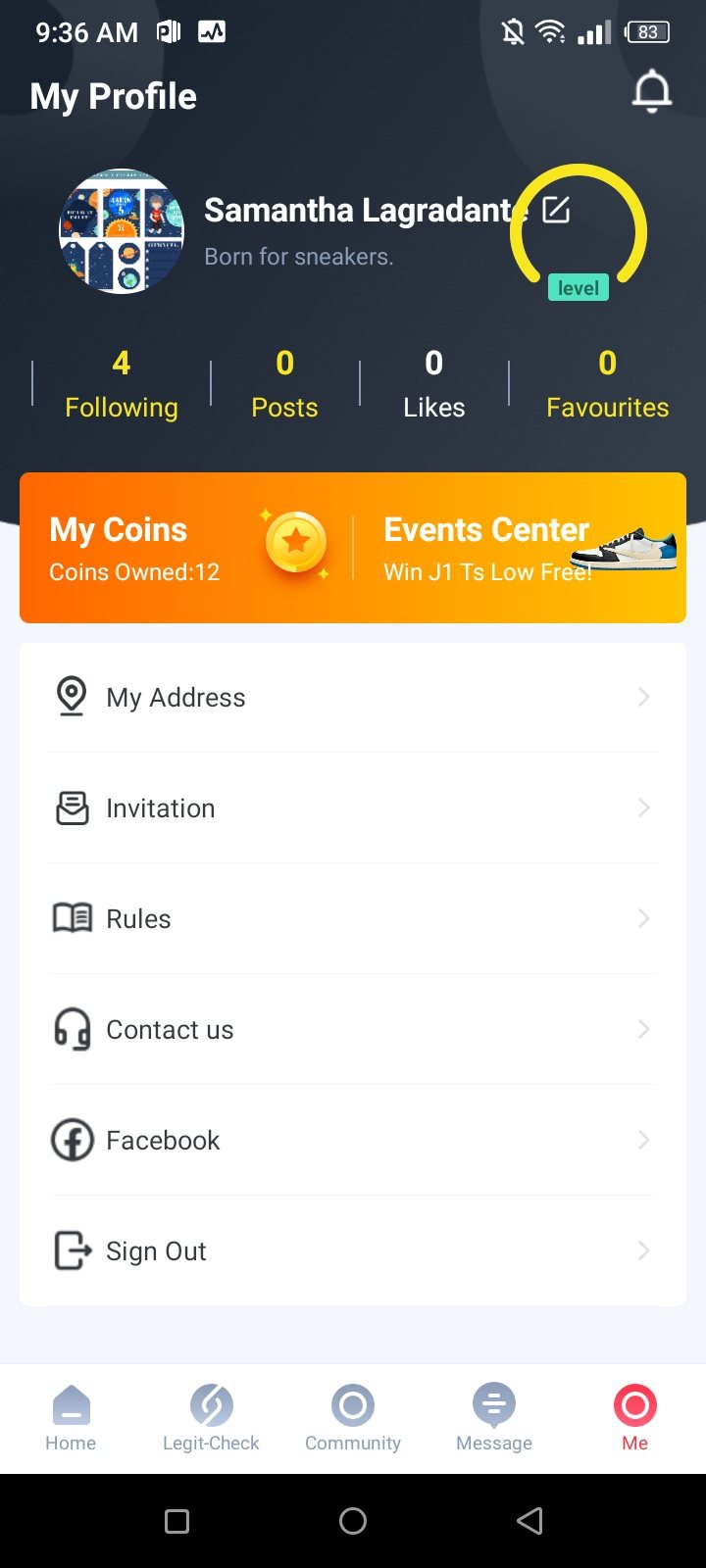Open My Address settings
The width and height of the screenshot is (706, 1568).
pos(353,697)
